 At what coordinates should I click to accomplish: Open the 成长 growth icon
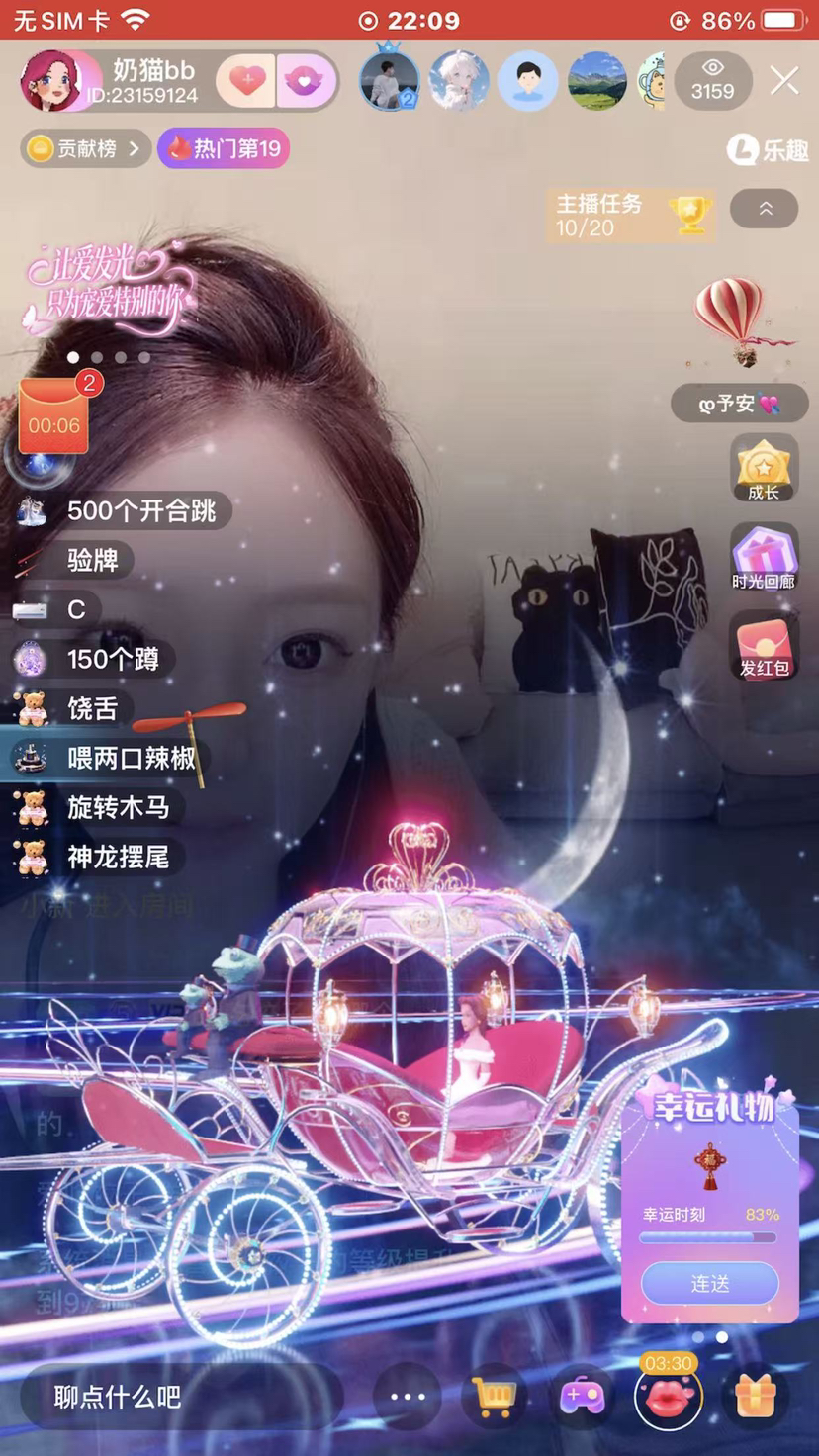pyautogui.click(x=763, y=469)
